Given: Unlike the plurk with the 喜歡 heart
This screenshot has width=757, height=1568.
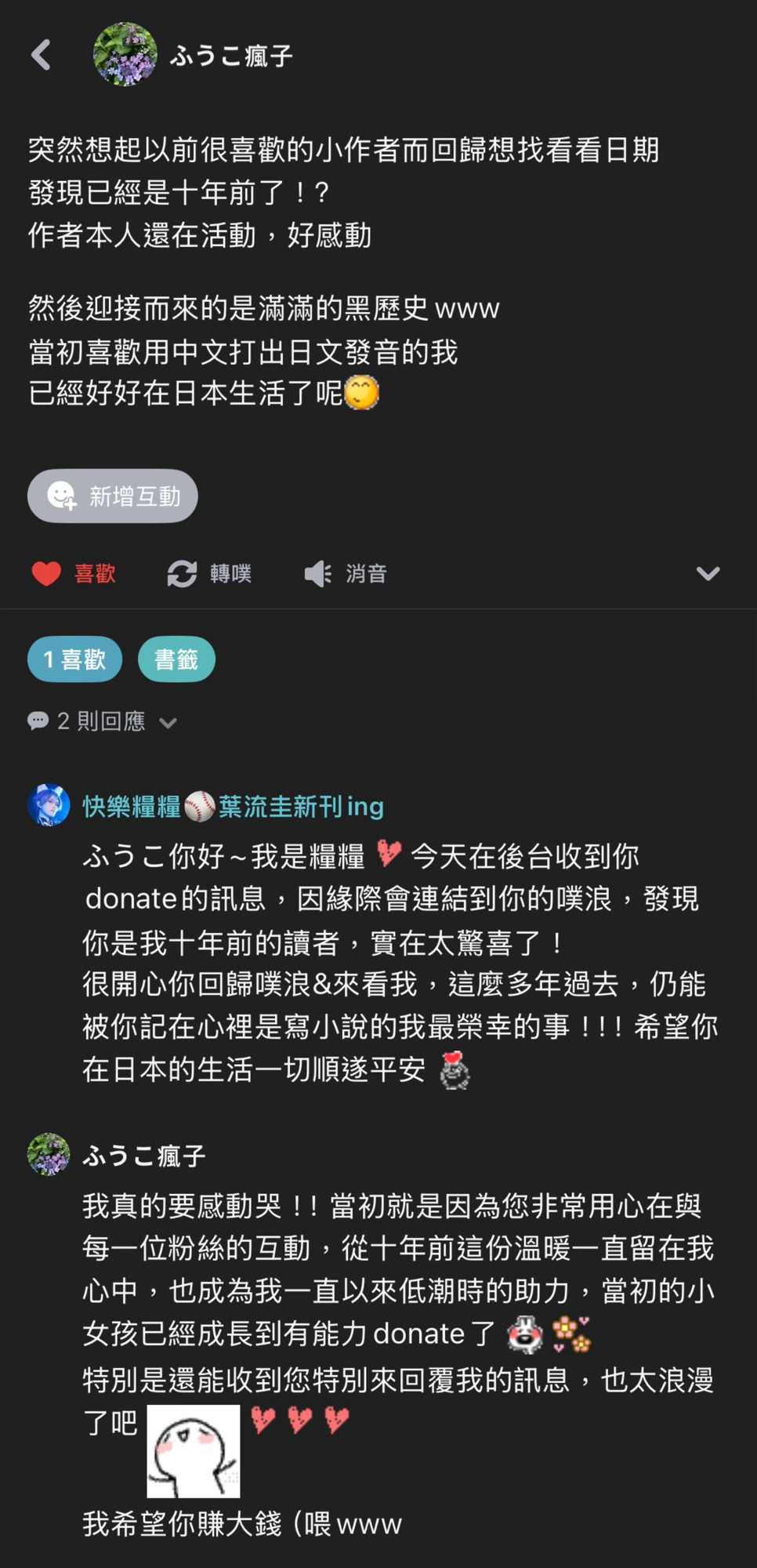Looking at the screenshot, I should (74, 574).
